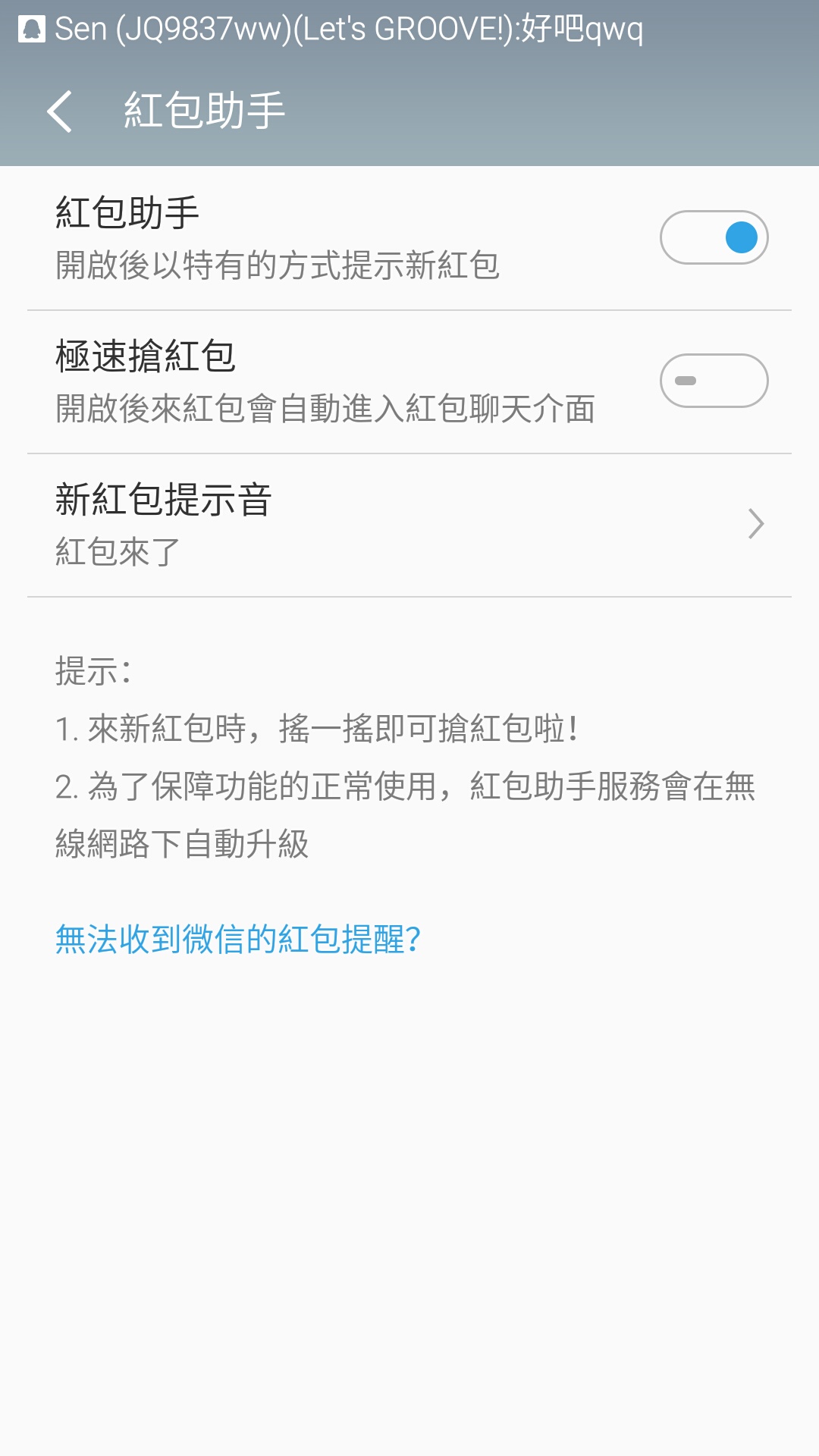
Task: Go back from 紅包助手 settings
Action: pos(60,111)
